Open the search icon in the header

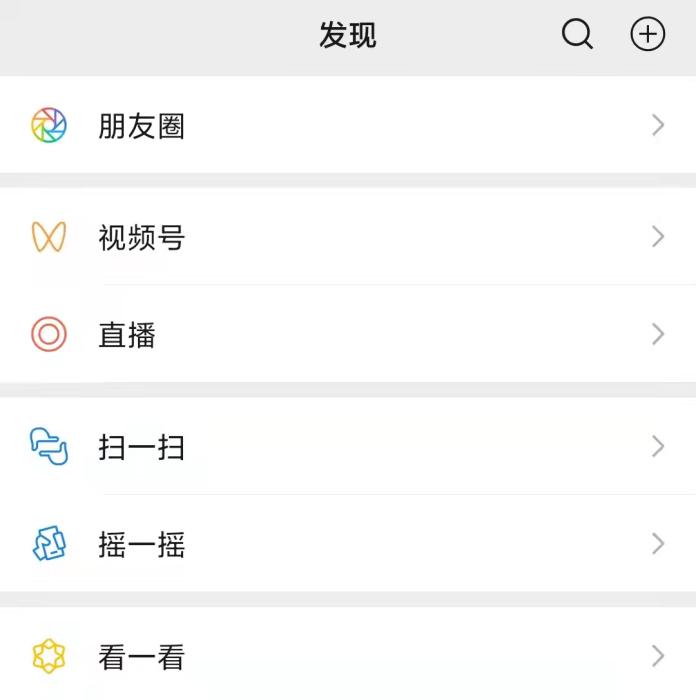coord(577,34)
